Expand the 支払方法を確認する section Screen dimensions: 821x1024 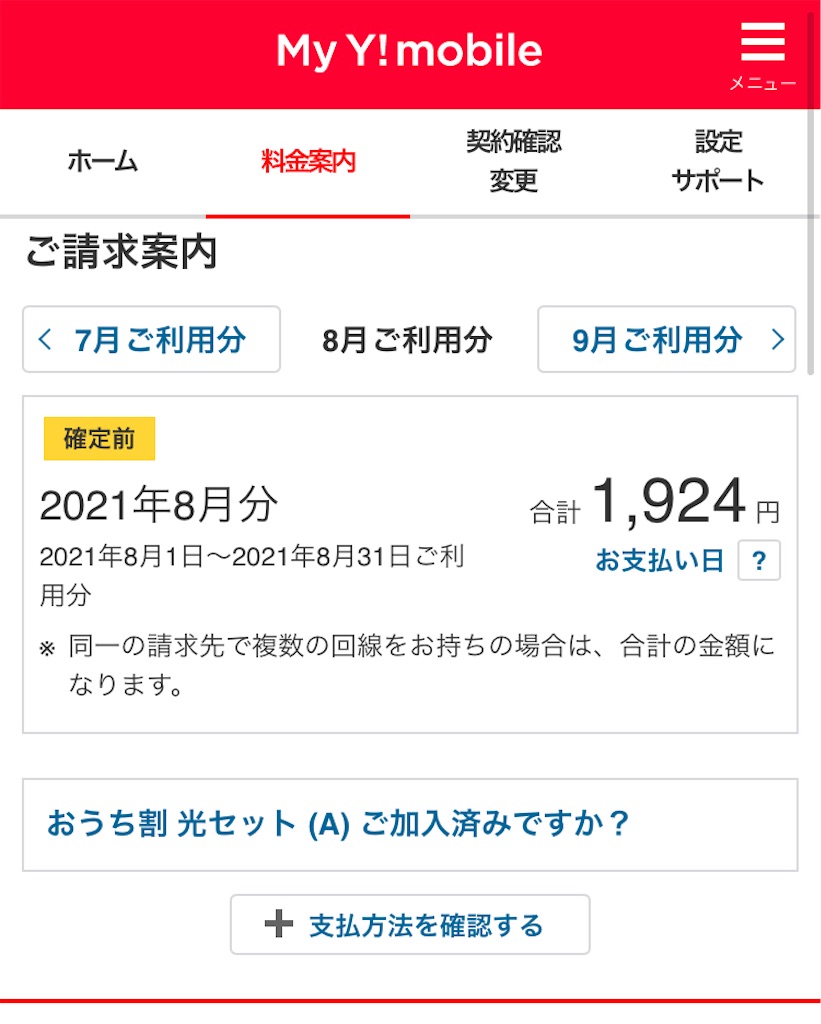[410, 924]
